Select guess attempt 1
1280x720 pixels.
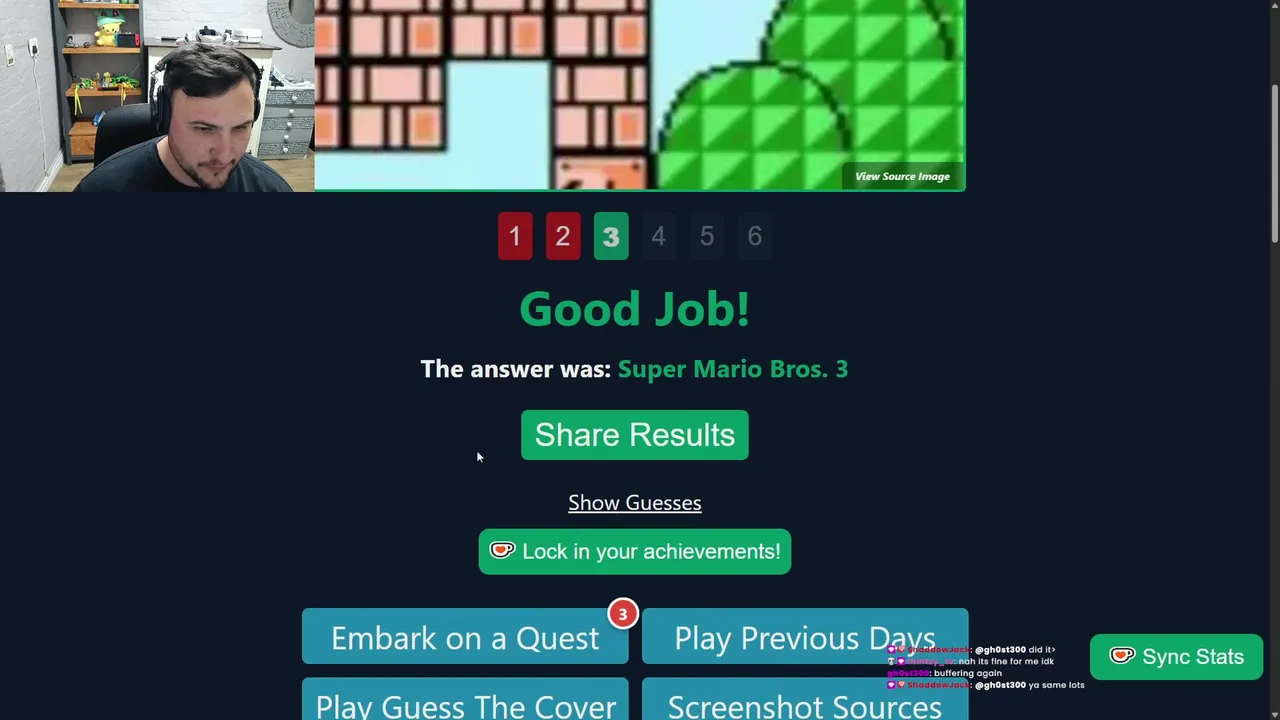click(515, 236)
